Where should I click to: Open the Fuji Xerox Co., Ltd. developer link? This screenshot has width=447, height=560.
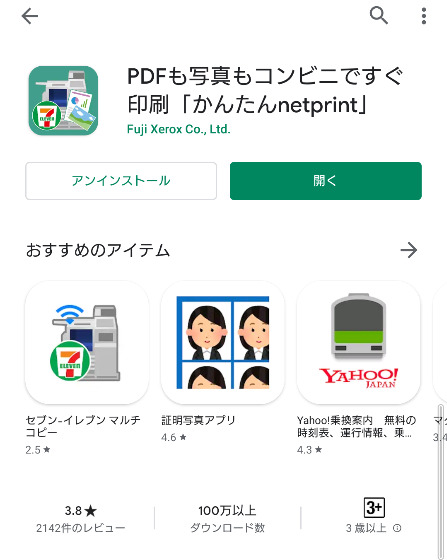(x=179, y=129)
